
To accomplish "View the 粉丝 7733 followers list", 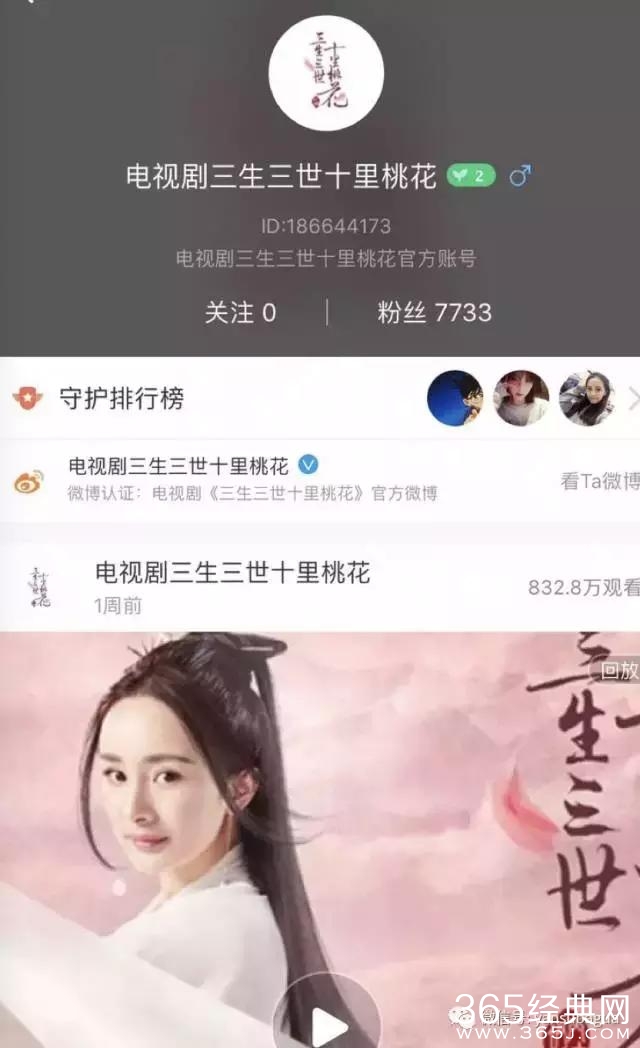I will tap(434, 313).
